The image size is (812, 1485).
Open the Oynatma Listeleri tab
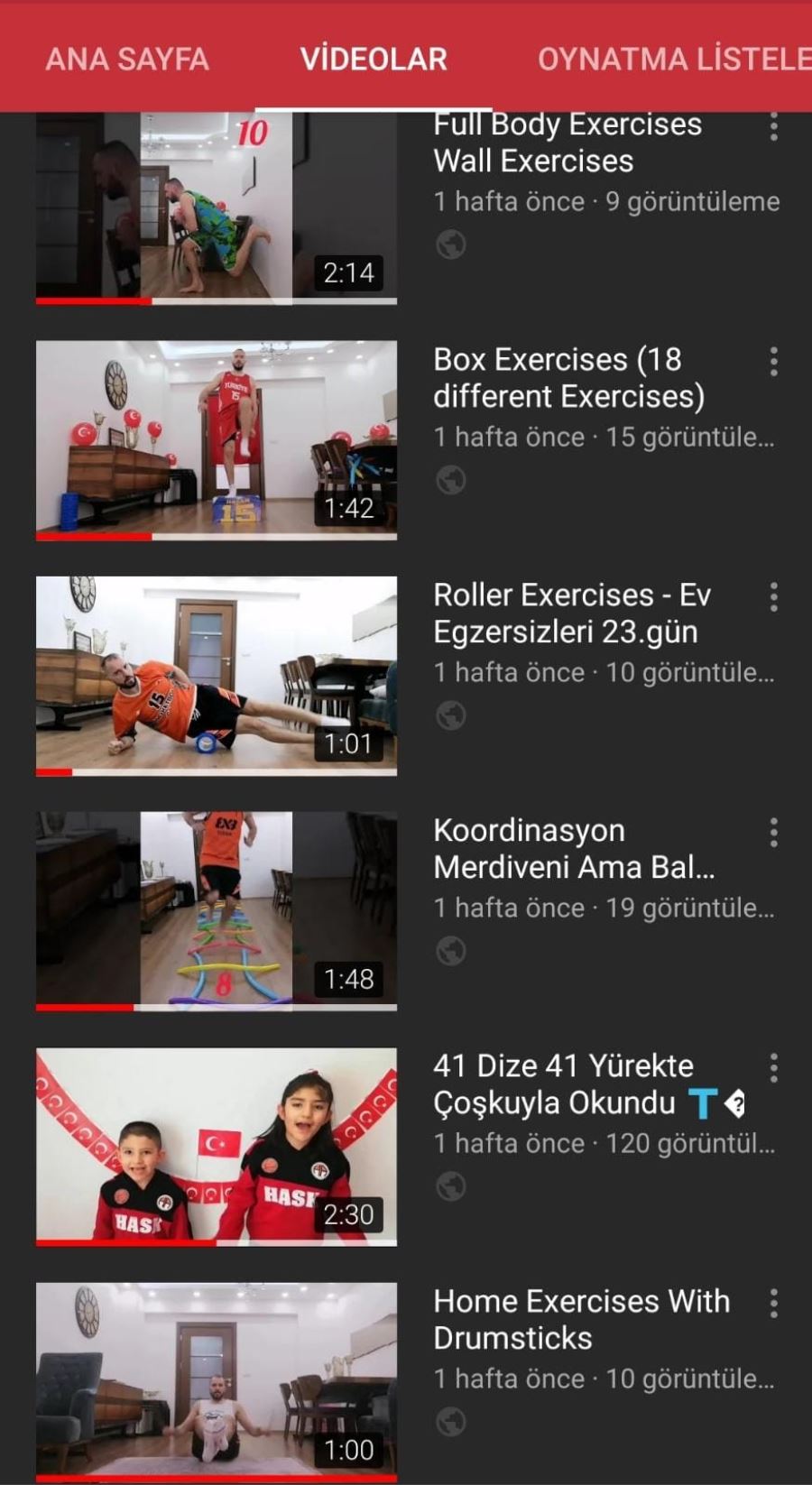673,60
